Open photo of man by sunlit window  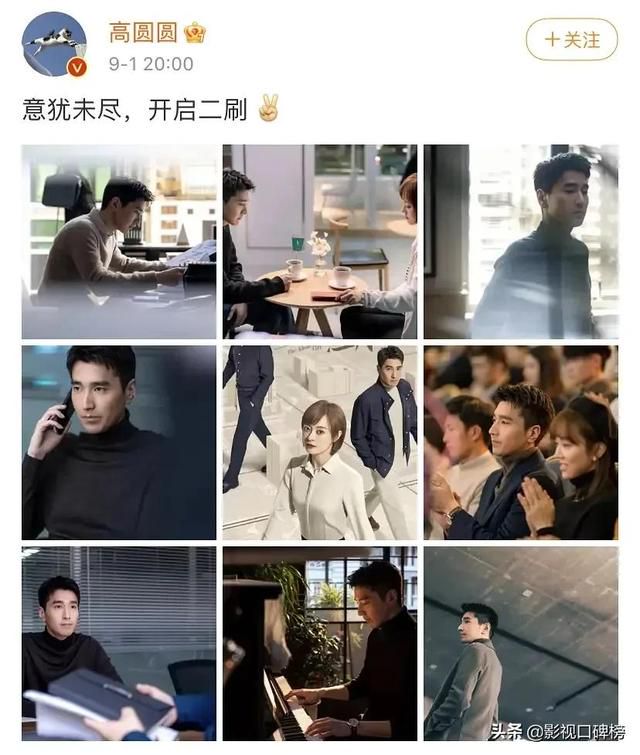(521, 241)
